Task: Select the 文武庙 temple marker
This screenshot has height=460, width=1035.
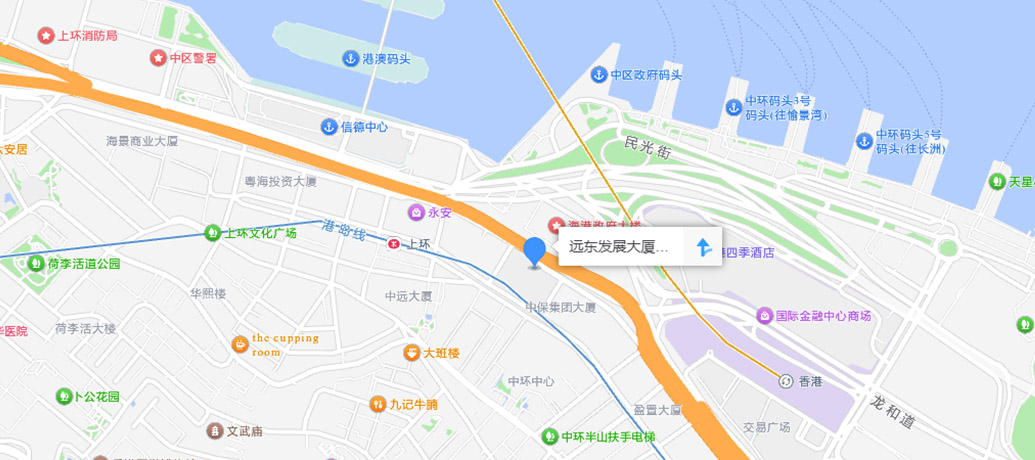Action: (214, 431)
